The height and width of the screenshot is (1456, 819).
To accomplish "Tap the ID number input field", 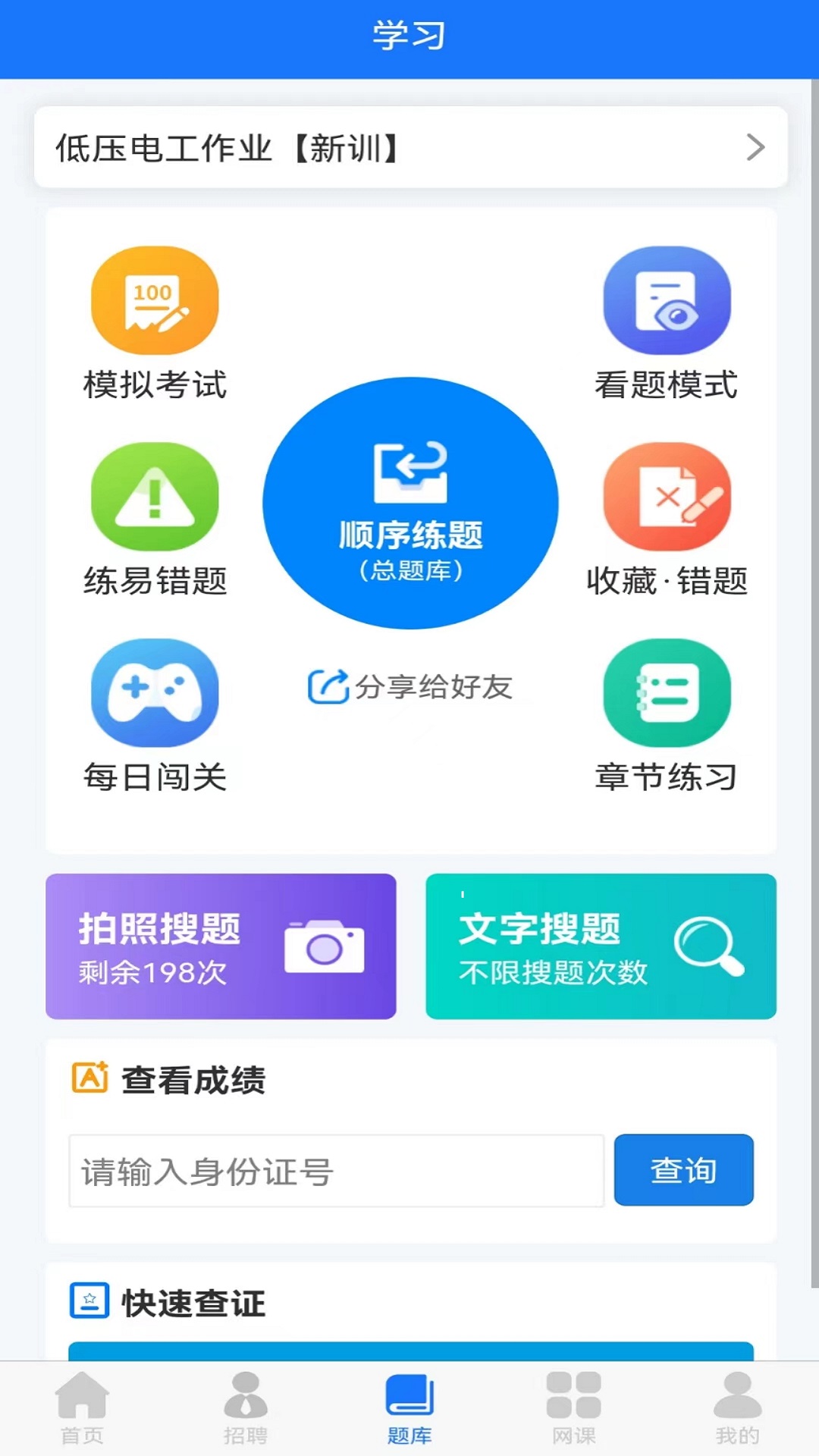I will click(337, 1170).
